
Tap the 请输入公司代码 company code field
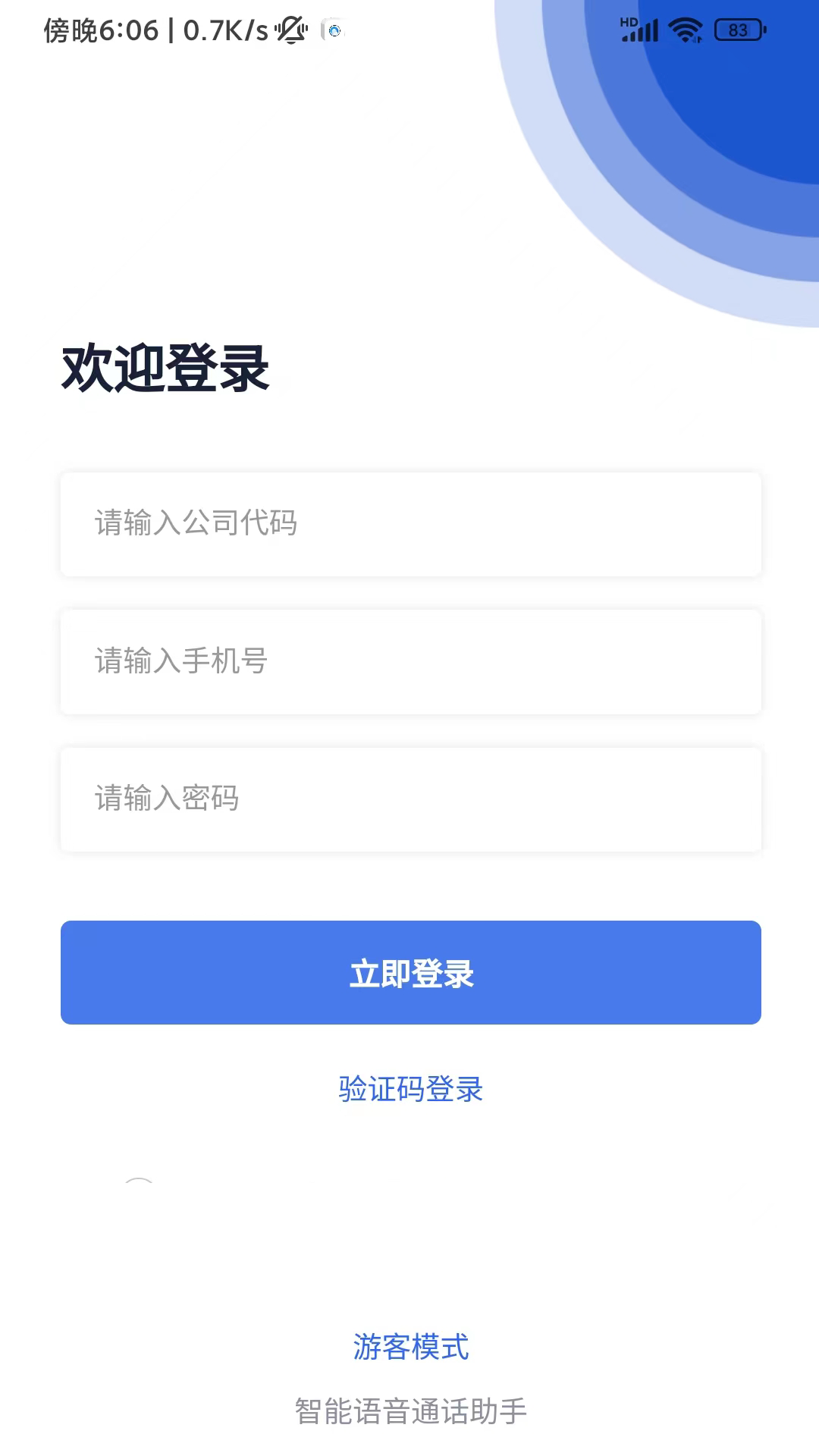coord(409,523)
